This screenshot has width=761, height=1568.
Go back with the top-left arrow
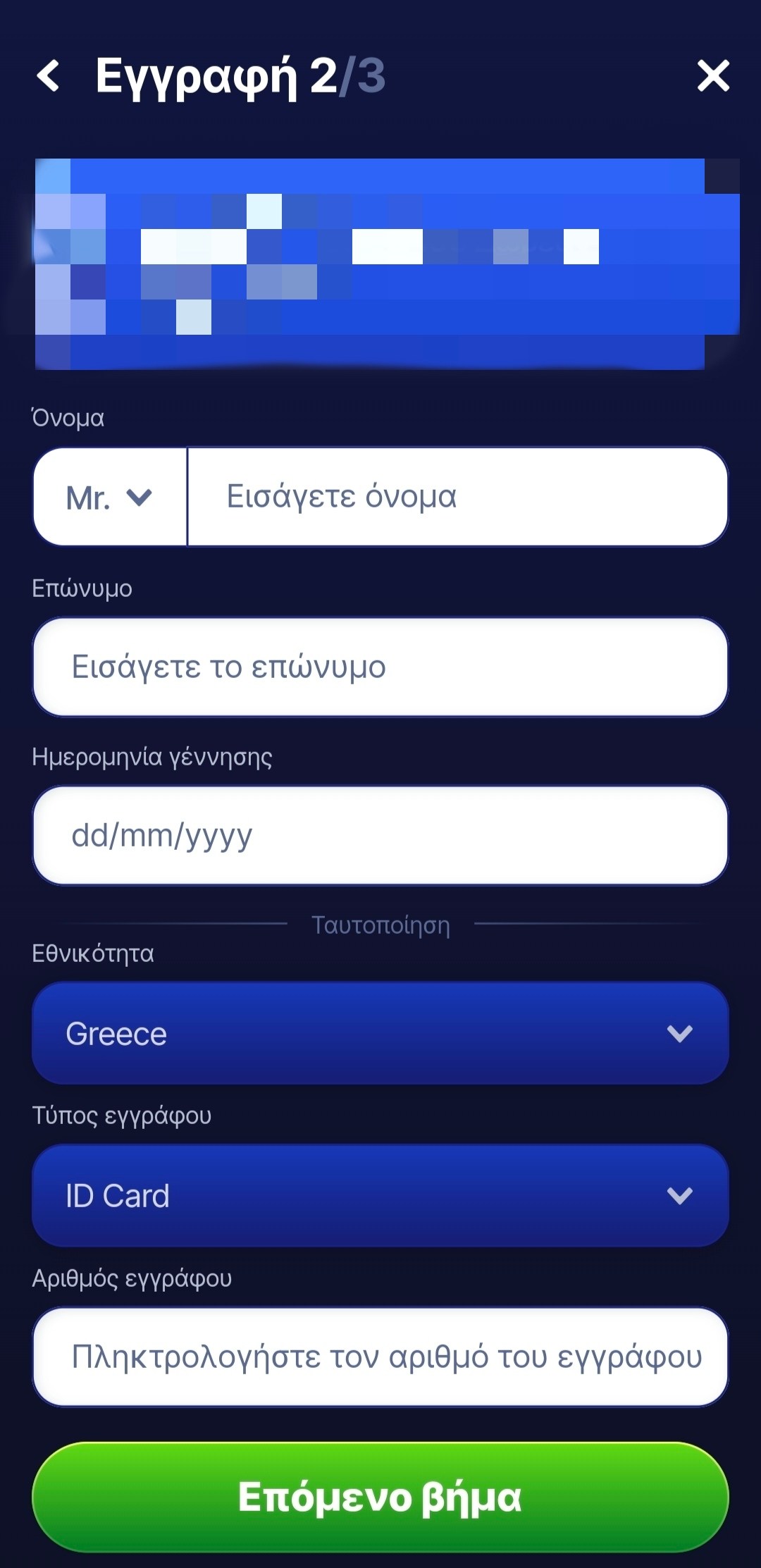pos(48,75)
